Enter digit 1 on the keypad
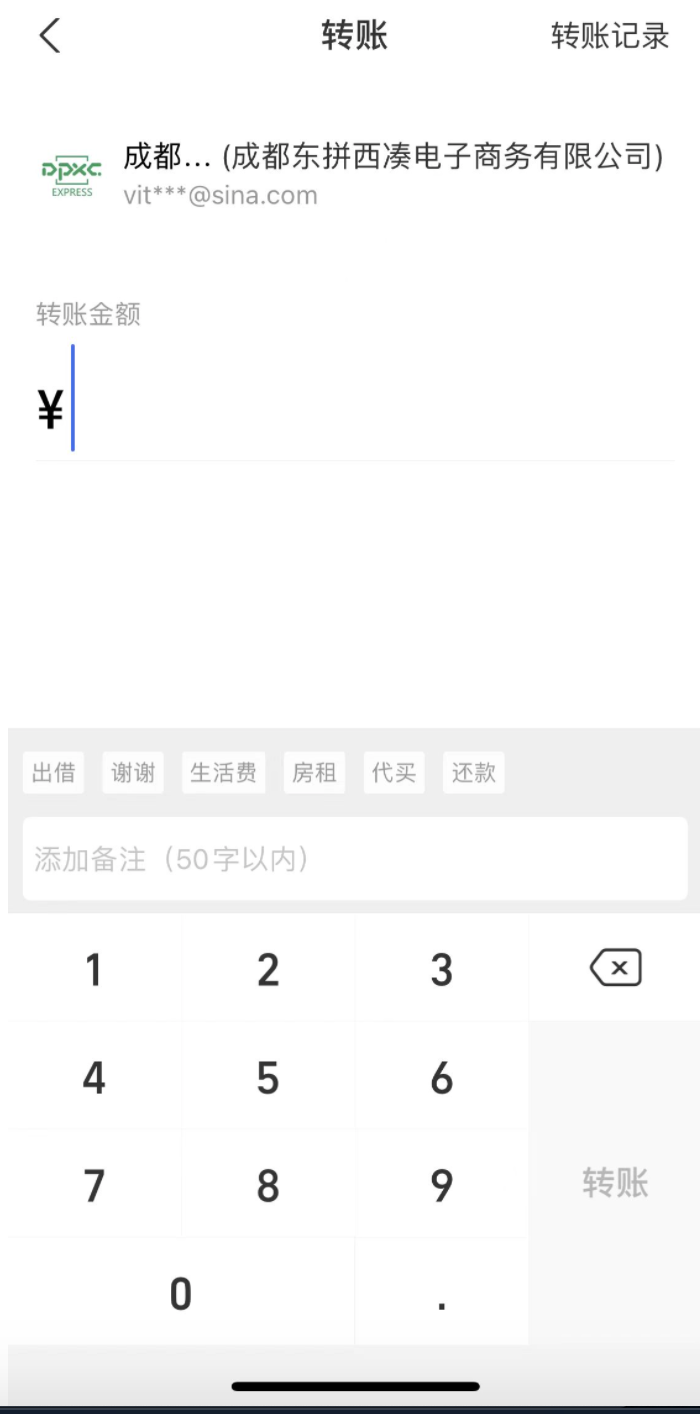Image resolution: width=700 pixels, height=1414 pixels. click(x=94, y=969)
